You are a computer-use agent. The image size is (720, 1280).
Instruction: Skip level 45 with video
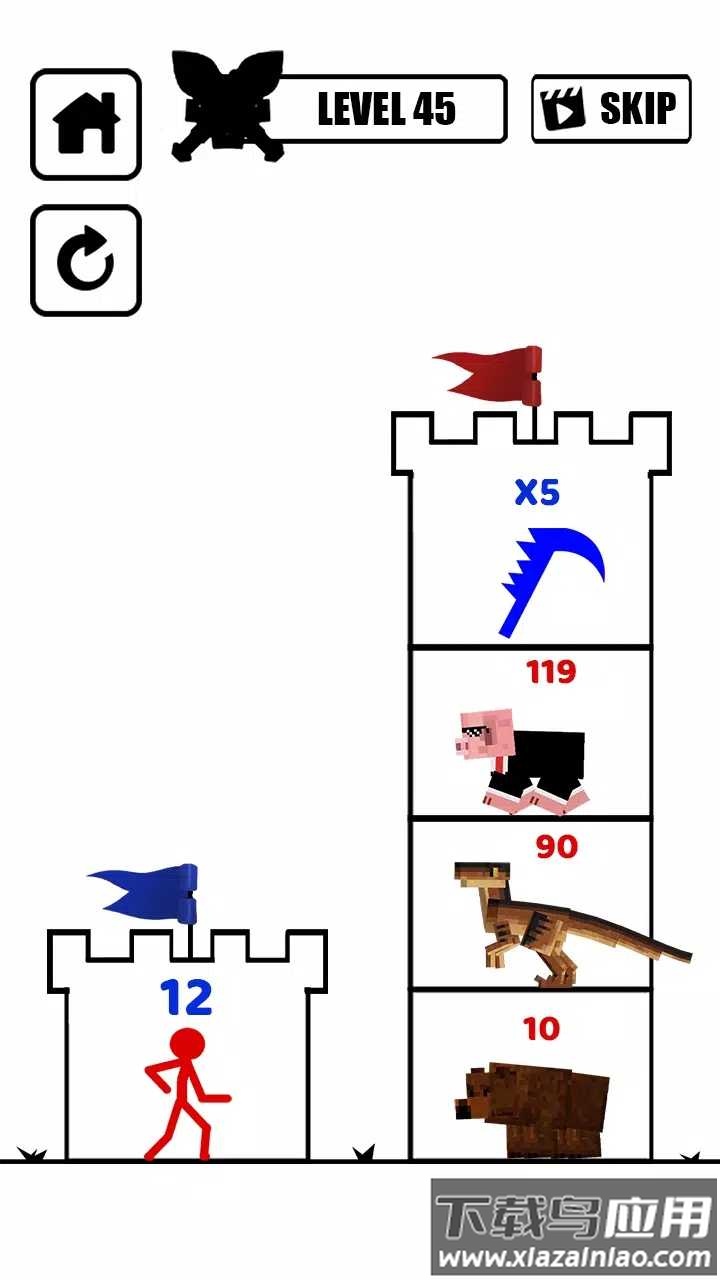click(x=611, y=109)
